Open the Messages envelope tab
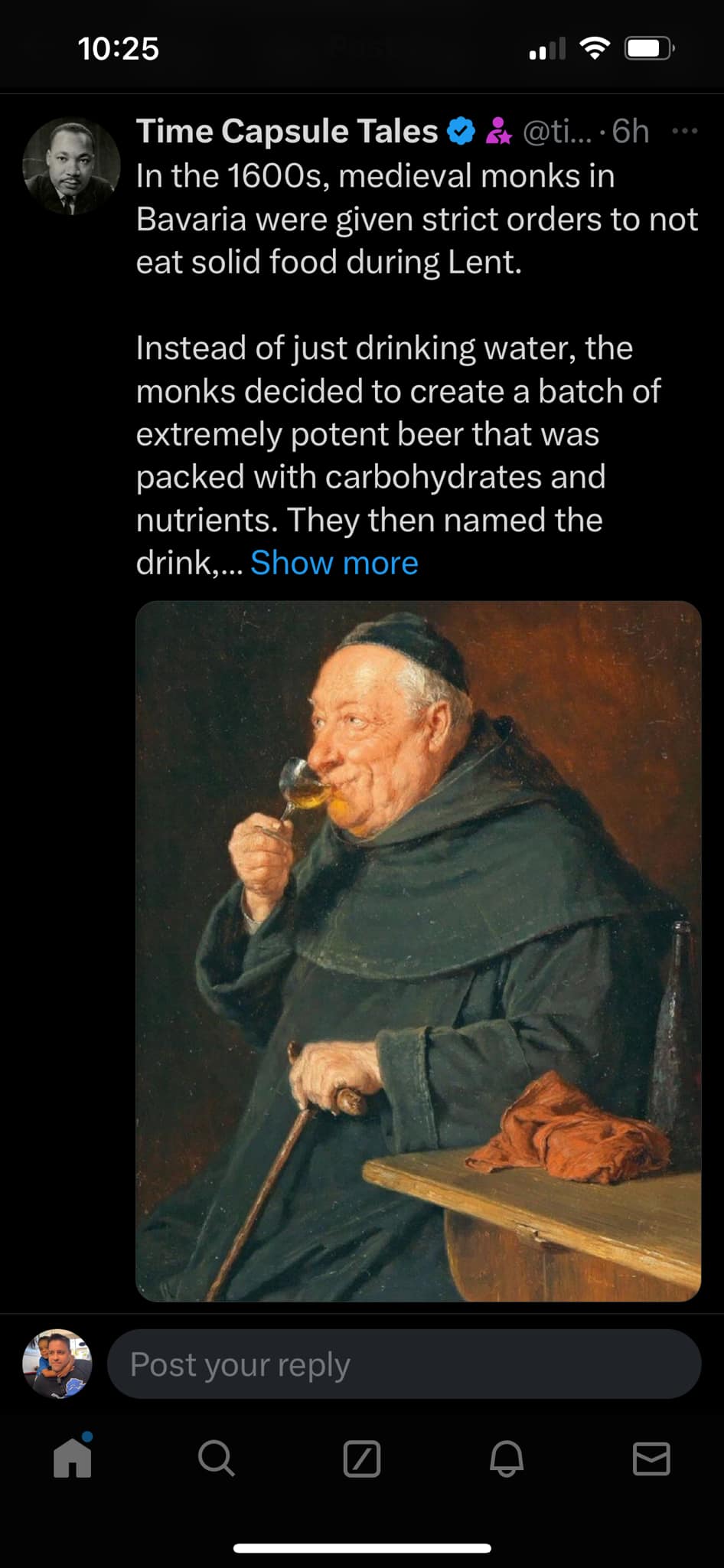 tap(651, 1458)
